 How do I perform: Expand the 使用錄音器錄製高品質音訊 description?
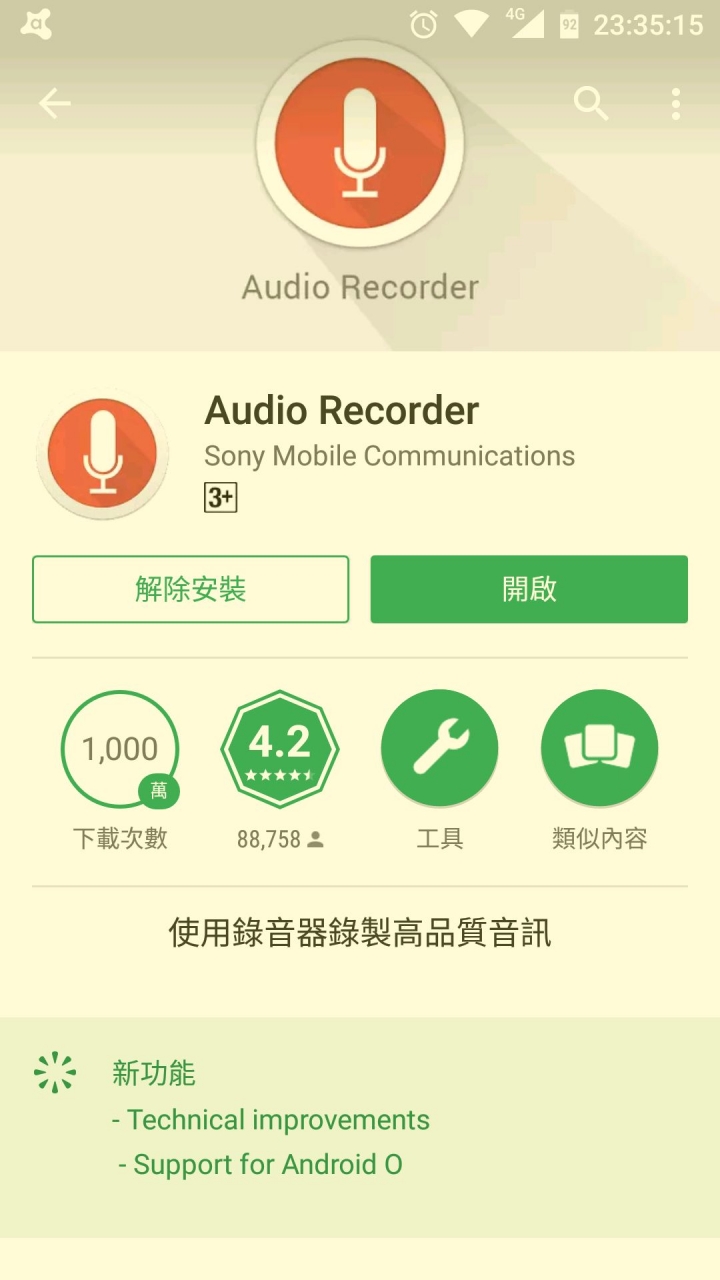click(360, 933)
